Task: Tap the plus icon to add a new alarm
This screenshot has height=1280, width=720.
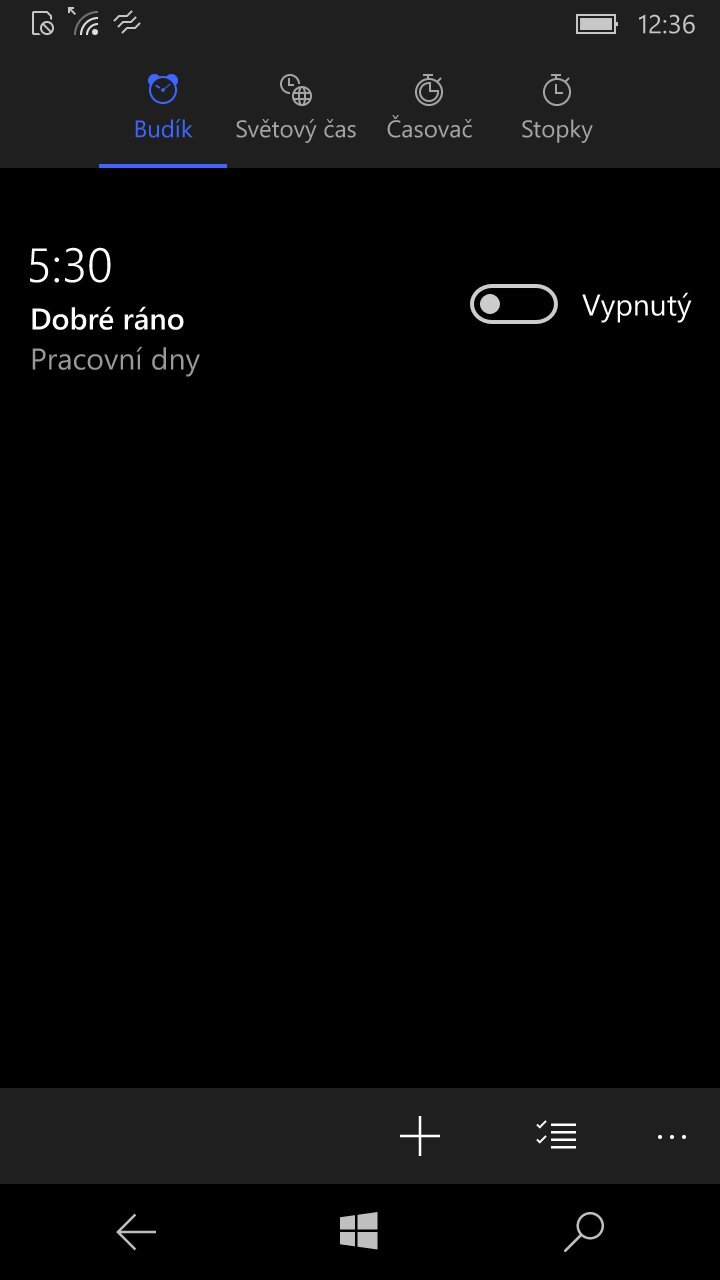Action: click(420, 1136)
